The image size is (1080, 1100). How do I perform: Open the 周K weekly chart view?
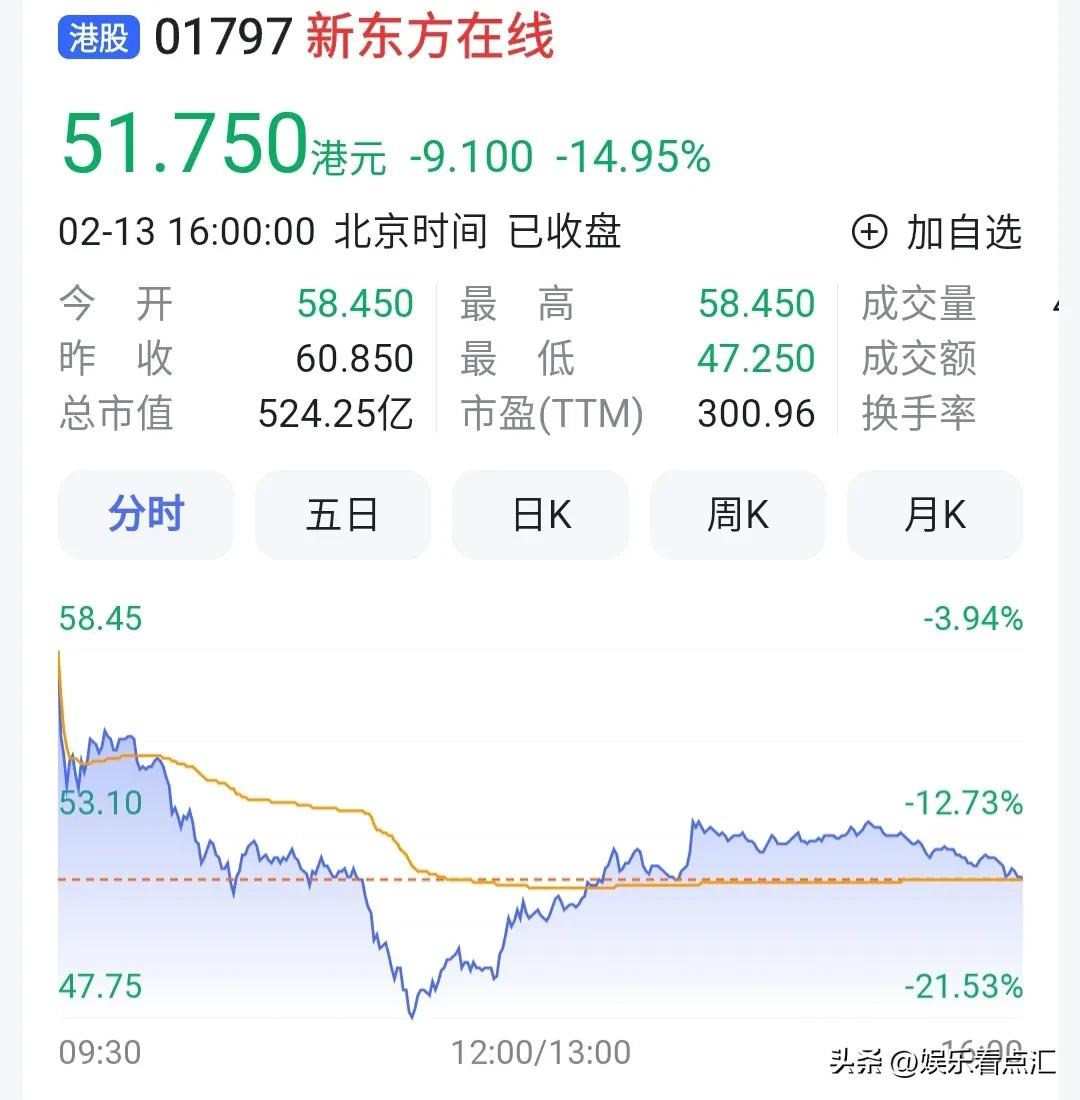point(737,514)
